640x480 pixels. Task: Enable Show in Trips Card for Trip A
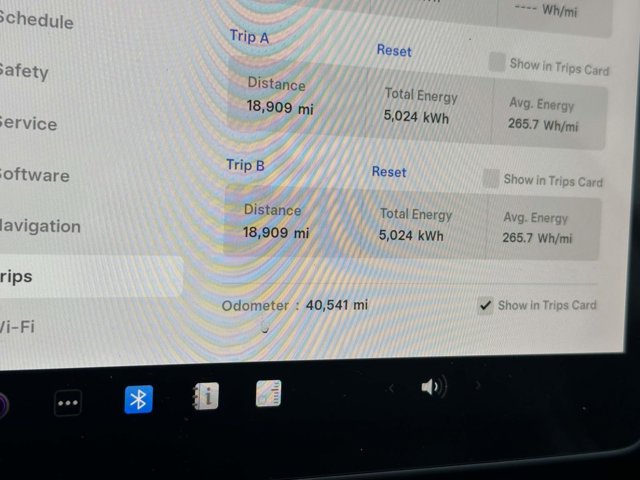pos(497,62)
